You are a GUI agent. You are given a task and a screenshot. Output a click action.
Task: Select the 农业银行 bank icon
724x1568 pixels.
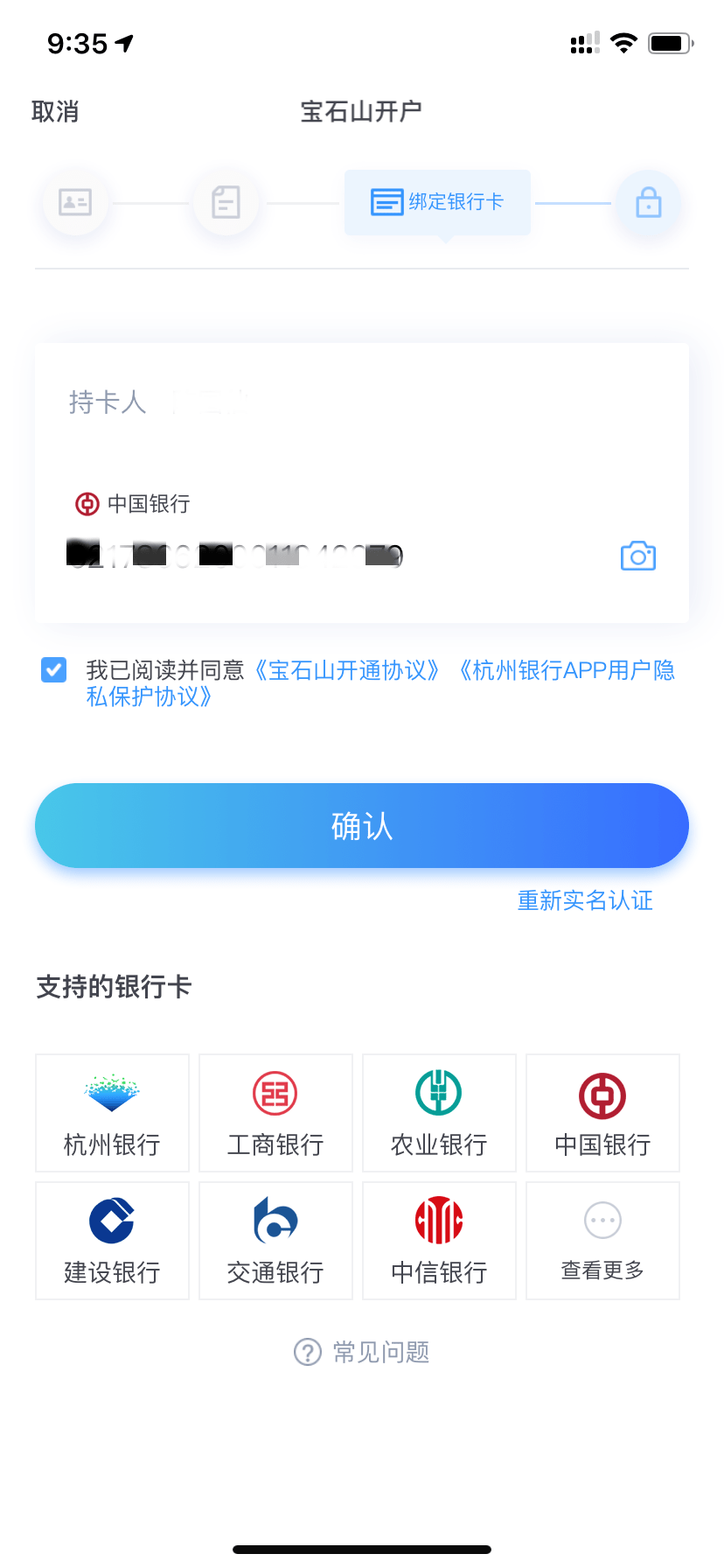click(438, 1112)
